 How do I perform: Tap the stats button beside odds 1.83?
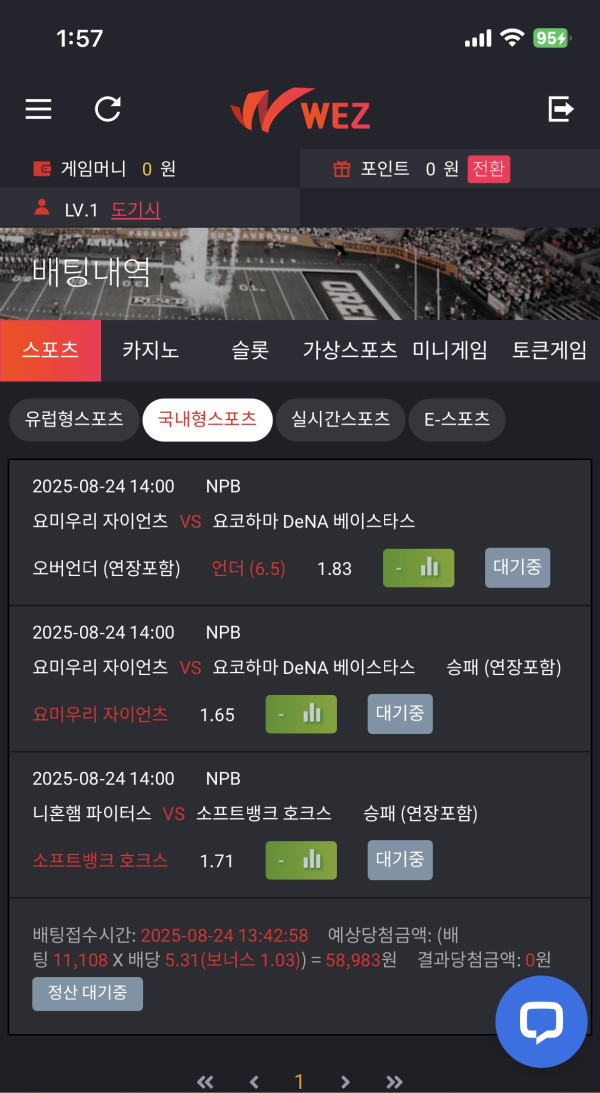tap(418, 568)
